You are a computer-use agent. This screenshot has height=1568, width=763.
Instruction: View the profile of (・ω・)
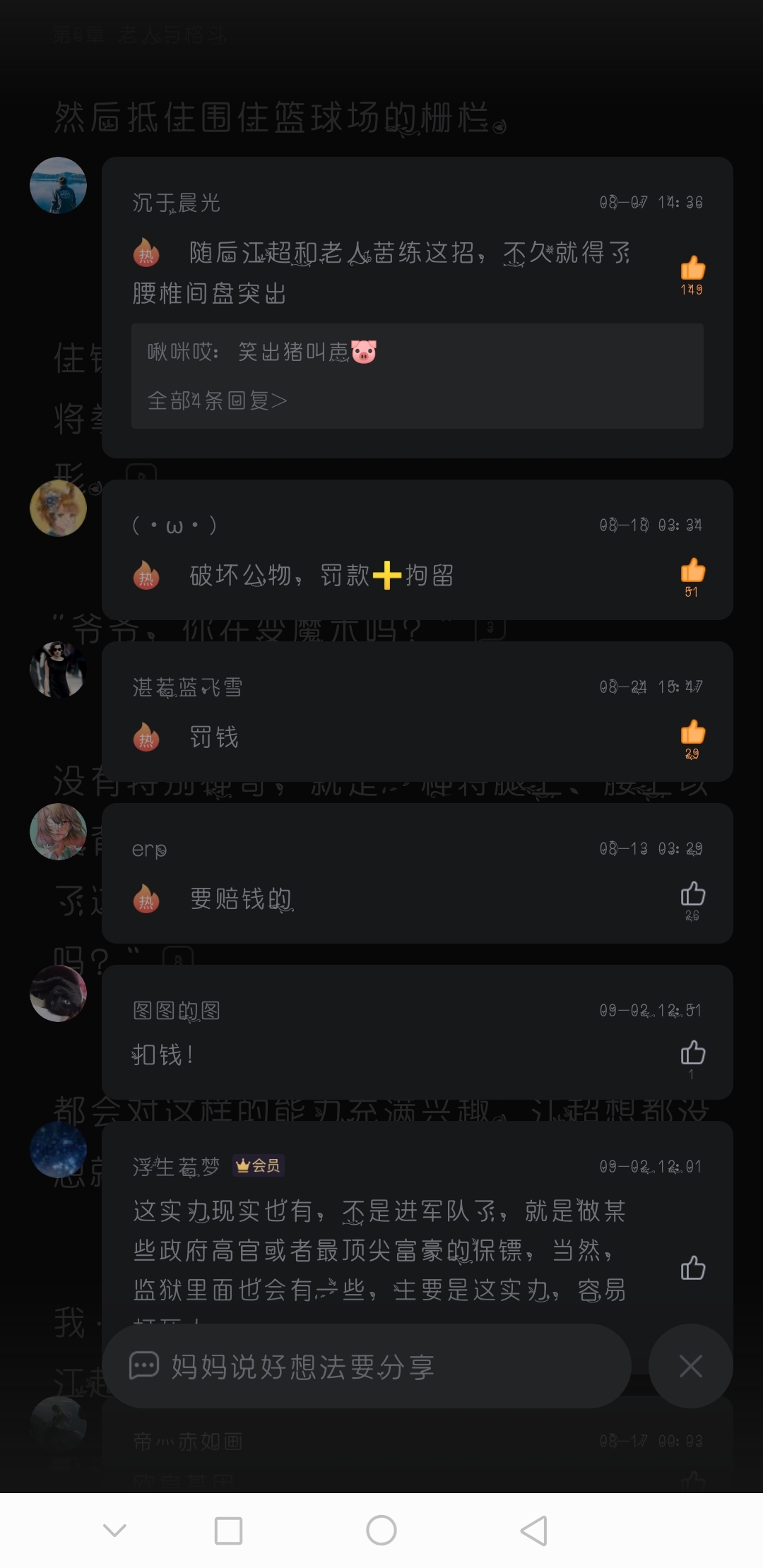pos(58,508)
